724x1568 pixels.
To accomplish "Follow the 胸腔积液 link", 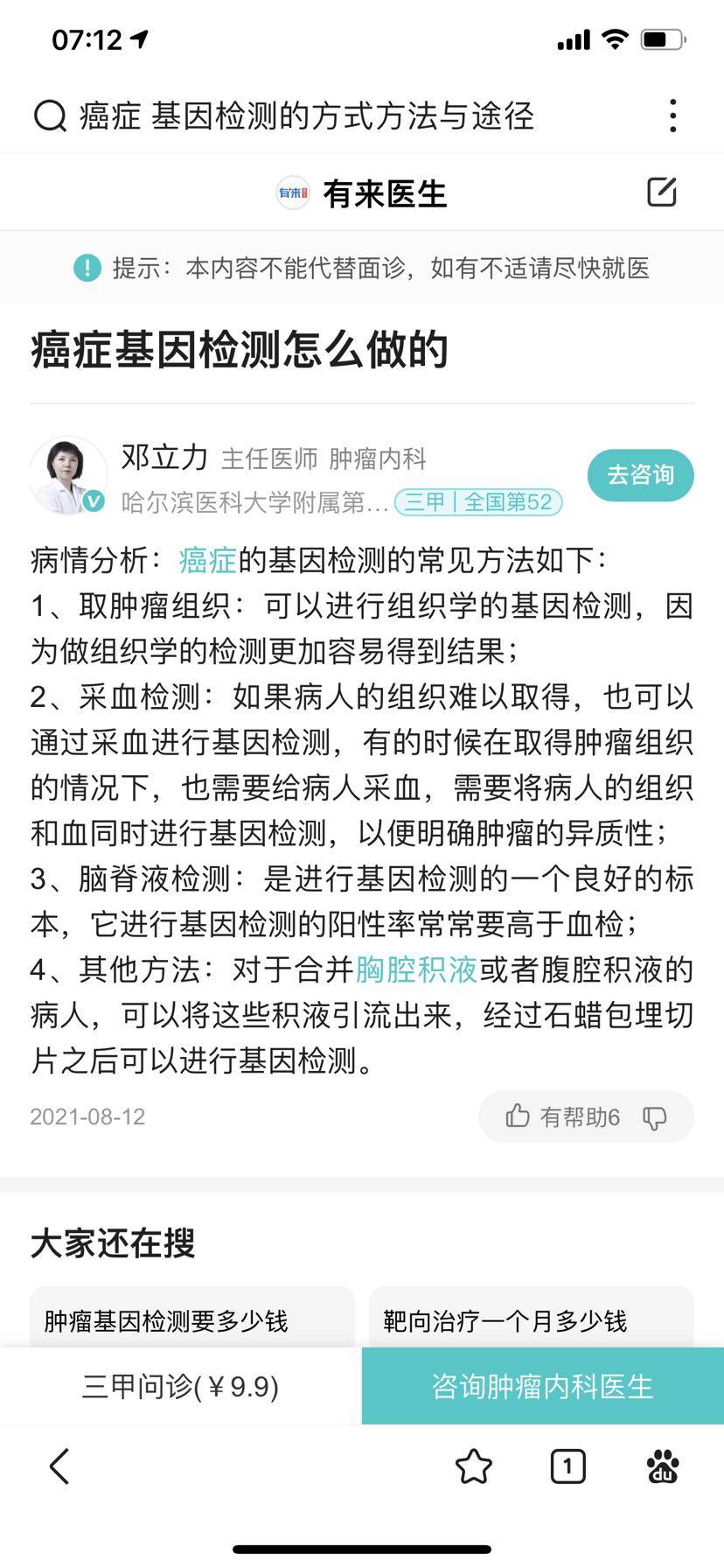I will pyautogui.click(x=416, y=969).
